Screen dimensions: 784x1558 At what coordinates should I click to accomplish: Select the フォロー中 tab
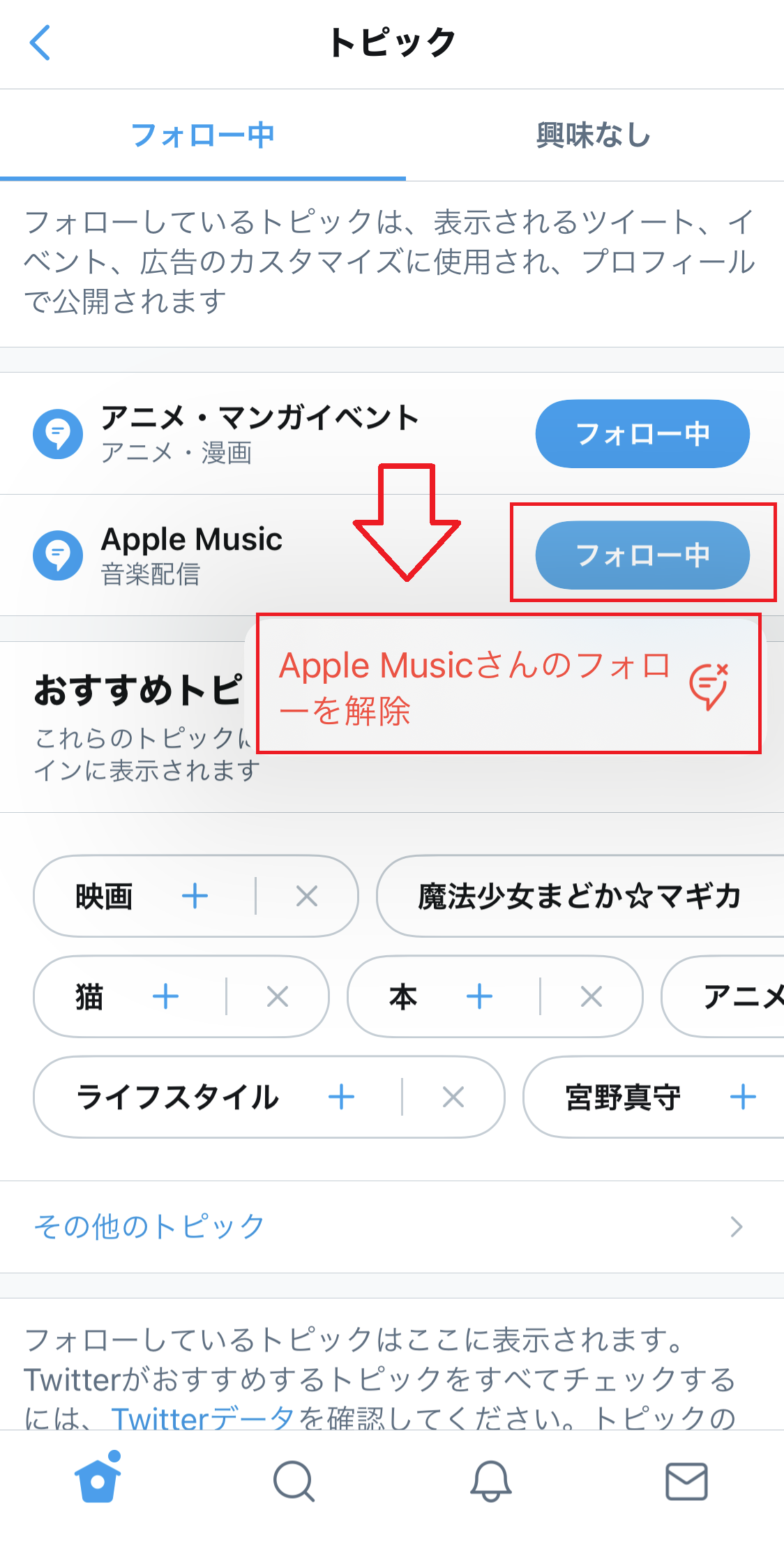tap(202, 135)
